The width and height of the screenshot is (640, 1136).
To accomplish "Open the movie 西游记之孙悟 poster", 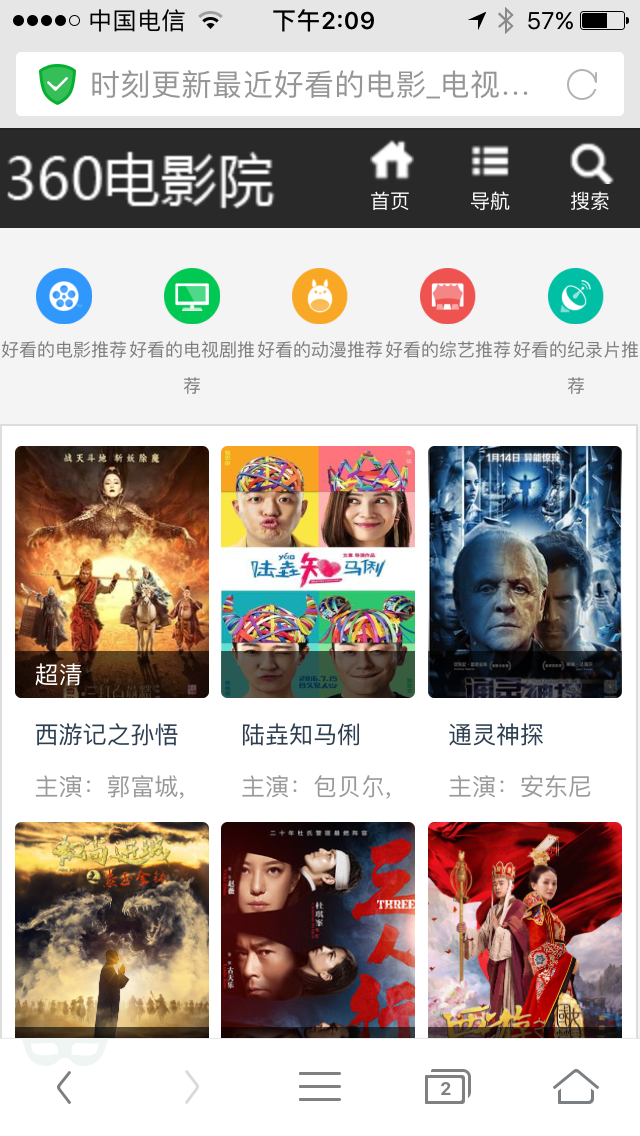I will point(112,572).
